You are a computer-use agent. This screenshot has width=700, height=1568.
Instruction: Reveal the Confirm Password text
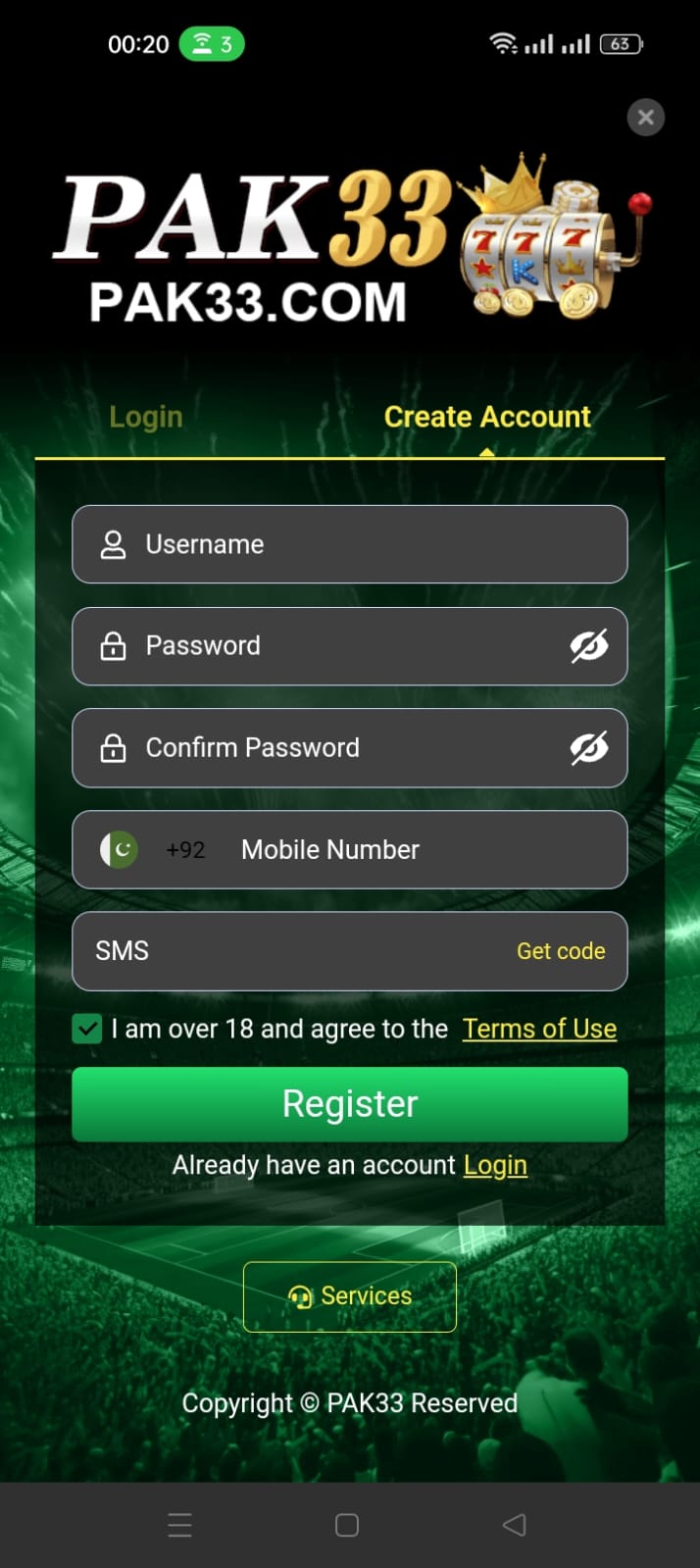[x=588, y=748]
